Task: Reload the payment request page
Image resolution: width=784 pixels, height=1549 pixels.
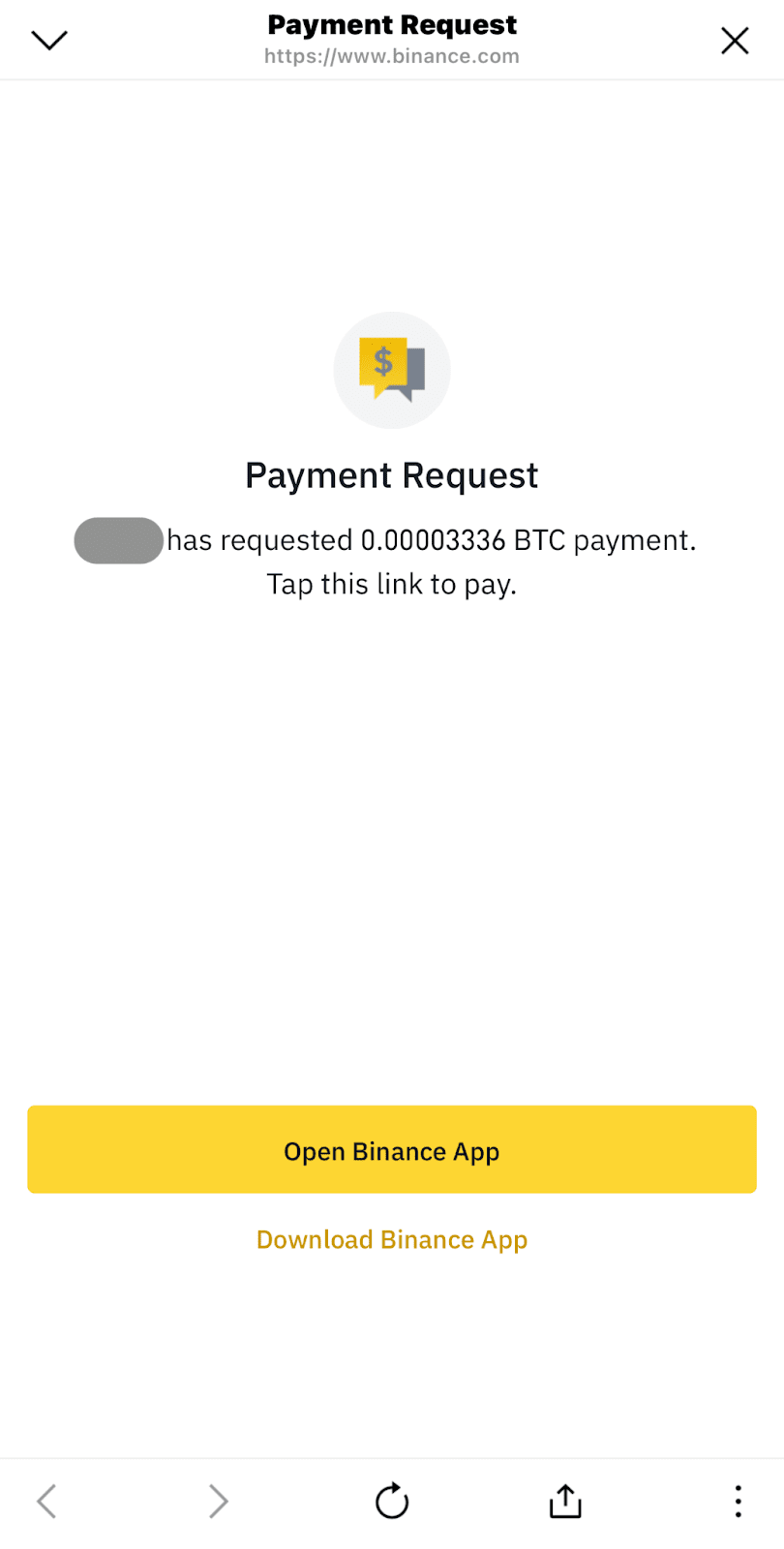Action: [x=392, y=1502]
